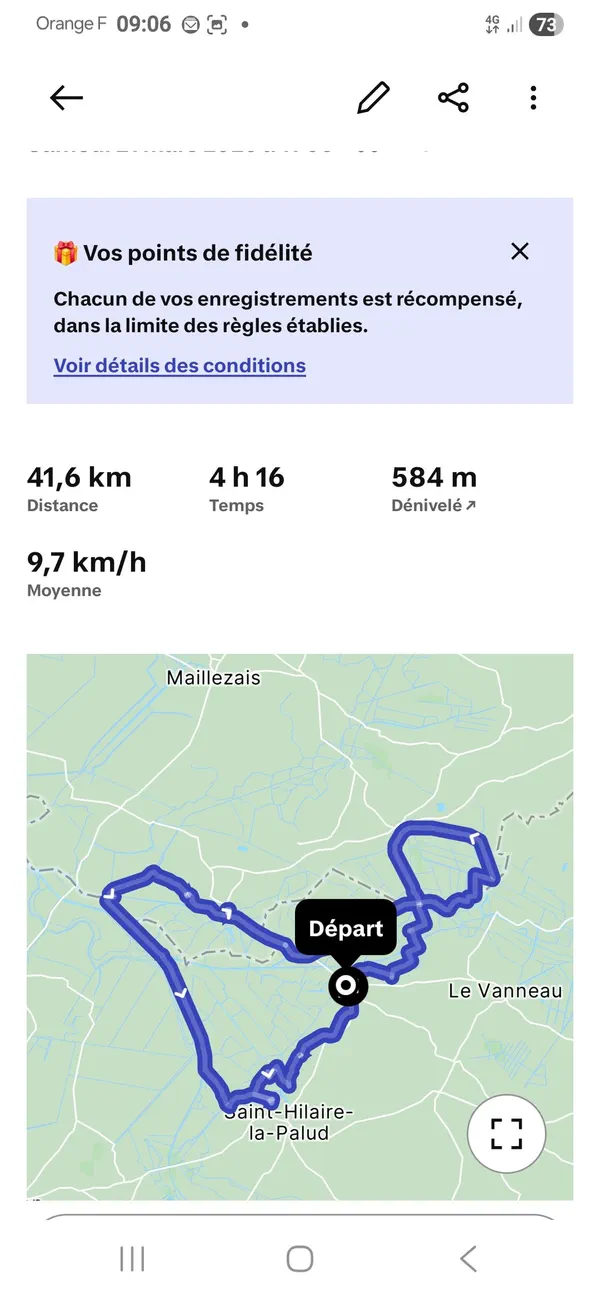600x1300 pixels.
Task: Tap the system home button
Action: pyautogui.click(x=300, y=1258)
